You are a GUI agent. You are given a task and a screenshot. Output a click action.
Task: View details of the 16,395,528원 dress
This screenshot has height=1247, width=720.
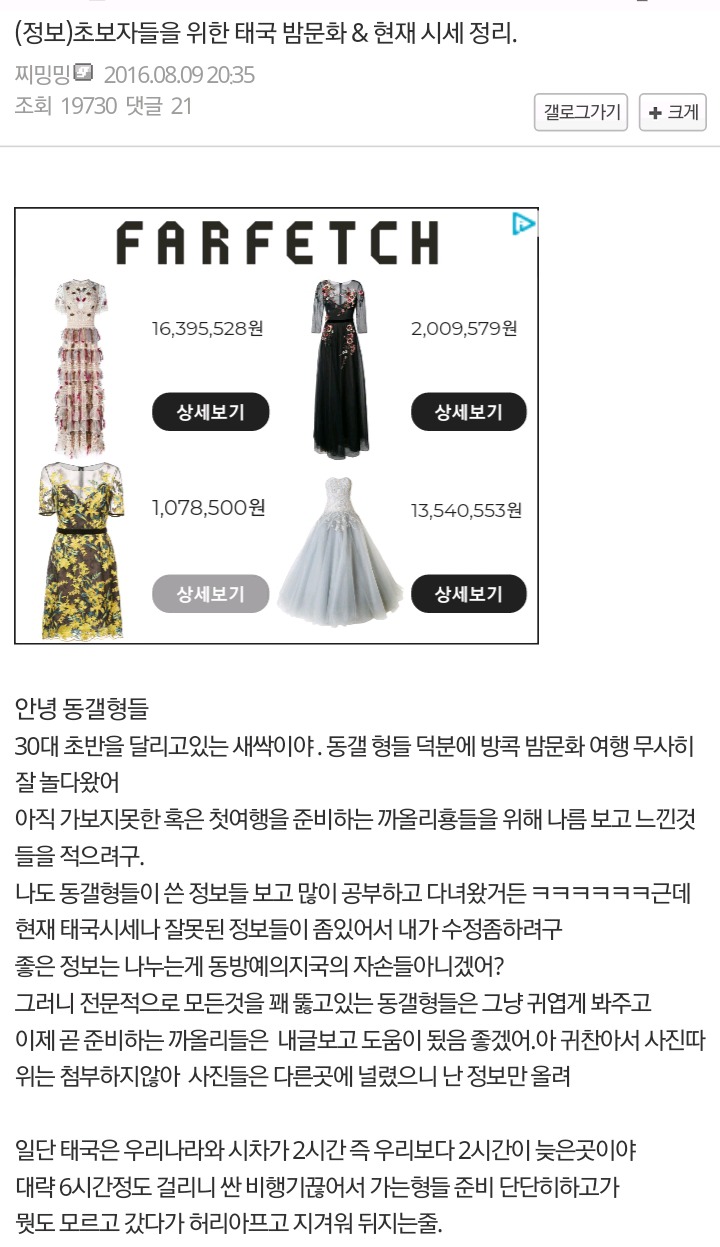(210, 411)
